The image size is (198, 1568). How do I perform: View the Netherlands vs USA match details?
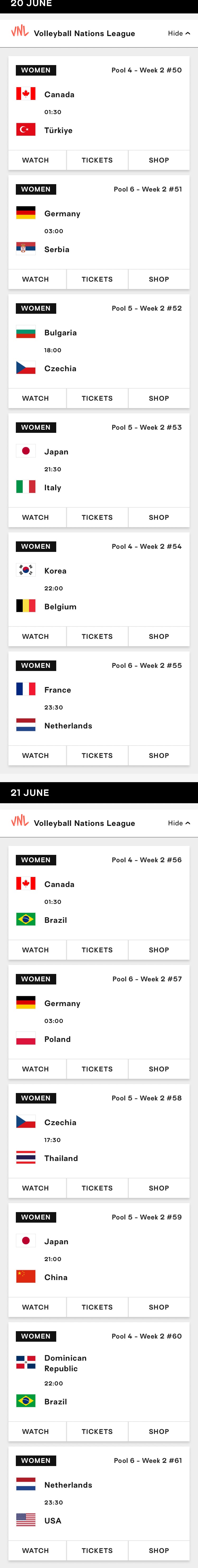pos(99,1502)
